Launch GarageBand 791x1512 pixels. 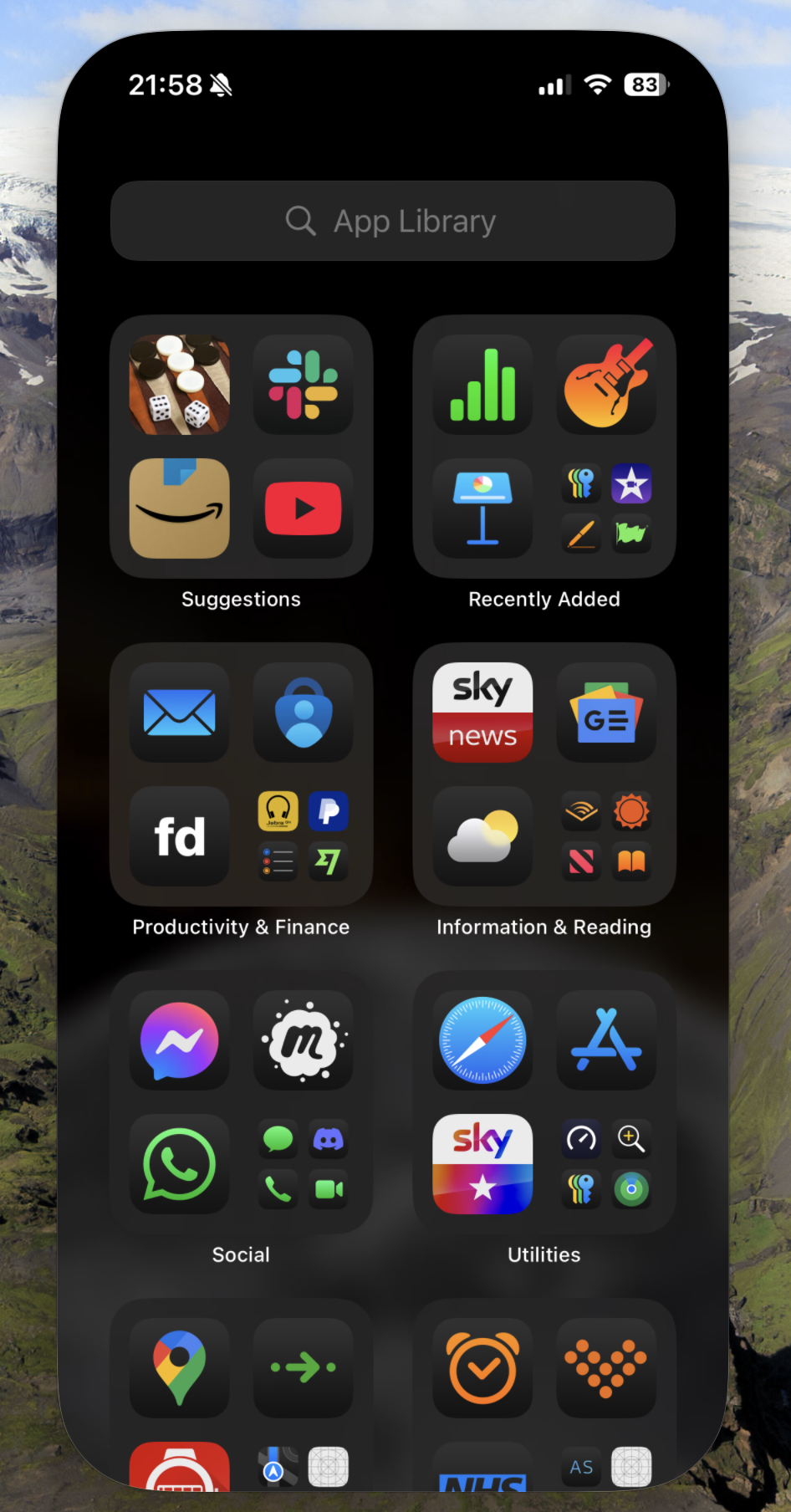pos(606,385)
